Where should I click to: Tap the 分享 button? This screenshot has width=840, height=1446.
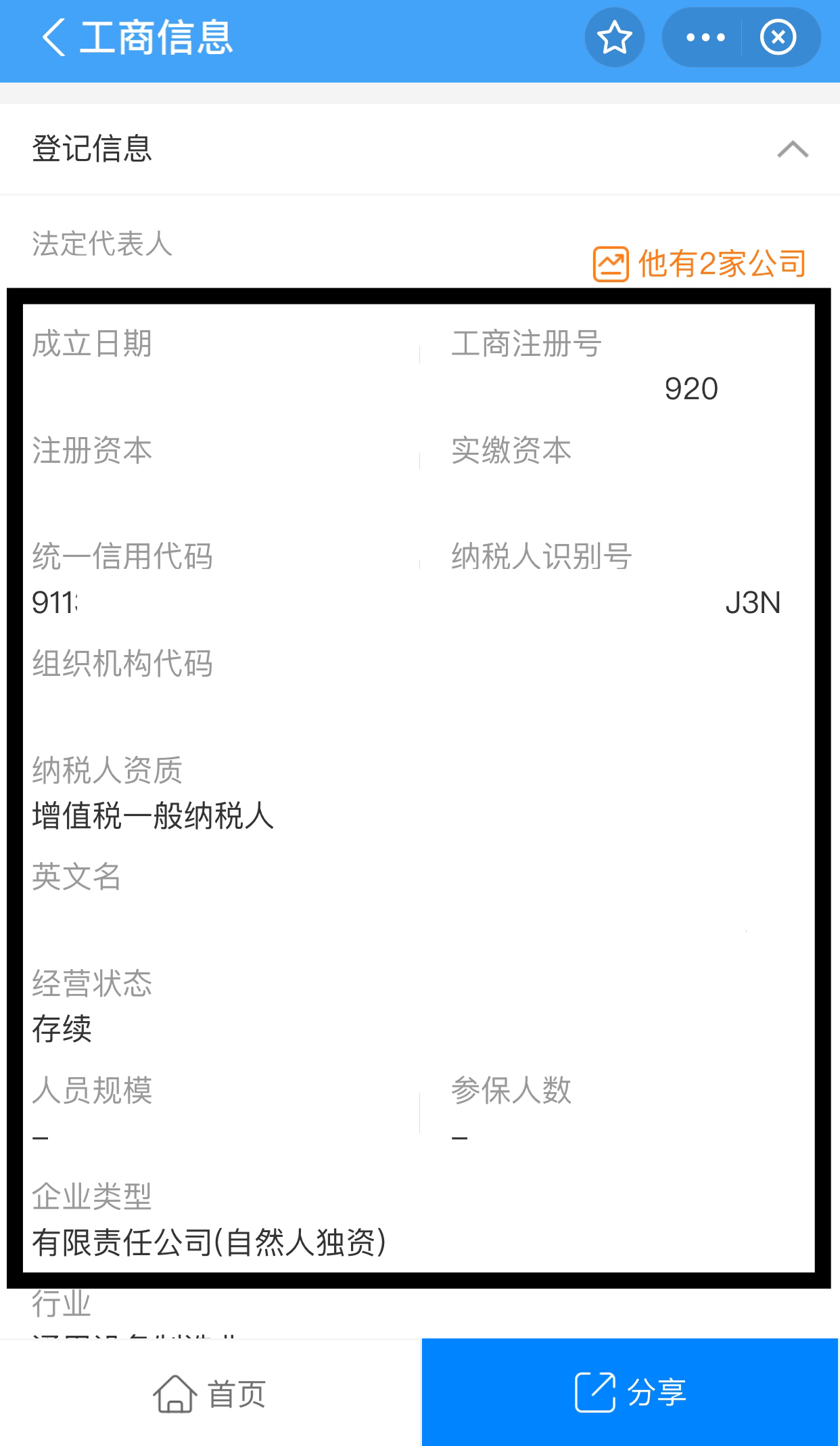pyautogui.click(x=630, y=1393)
